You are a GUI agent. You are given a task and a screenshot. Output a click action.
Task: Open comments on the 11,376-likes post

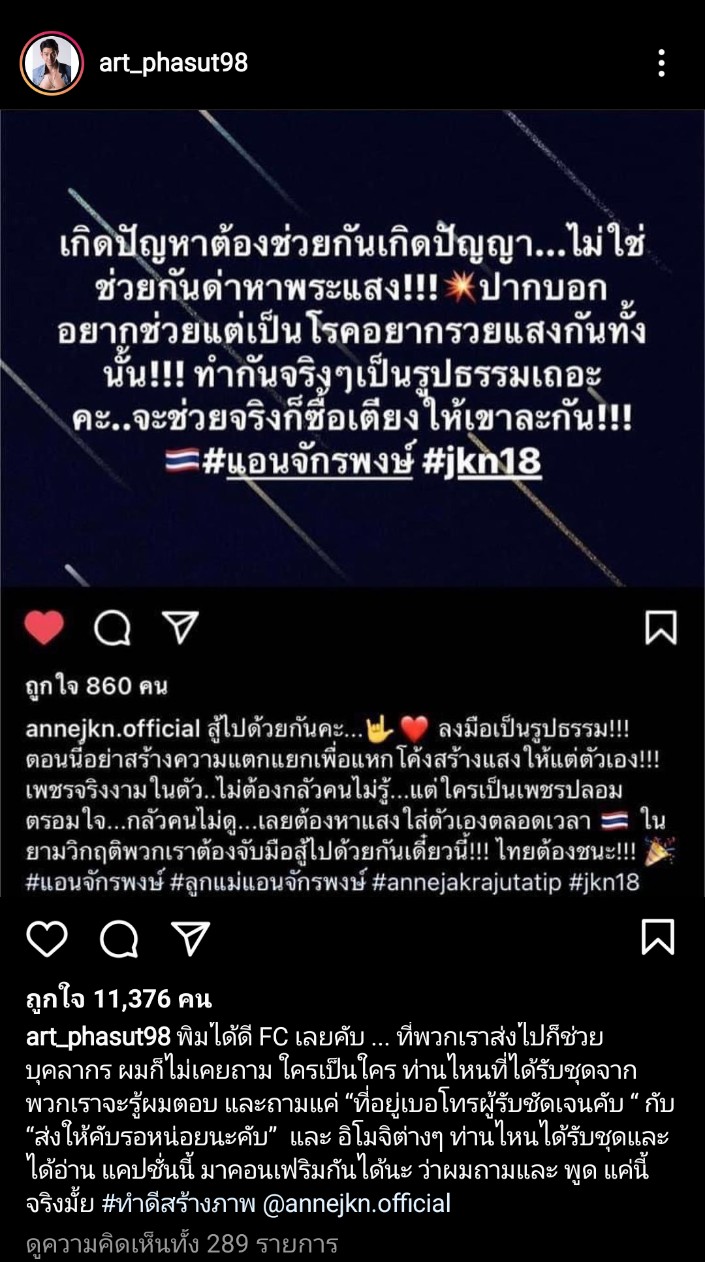(119, 939)
